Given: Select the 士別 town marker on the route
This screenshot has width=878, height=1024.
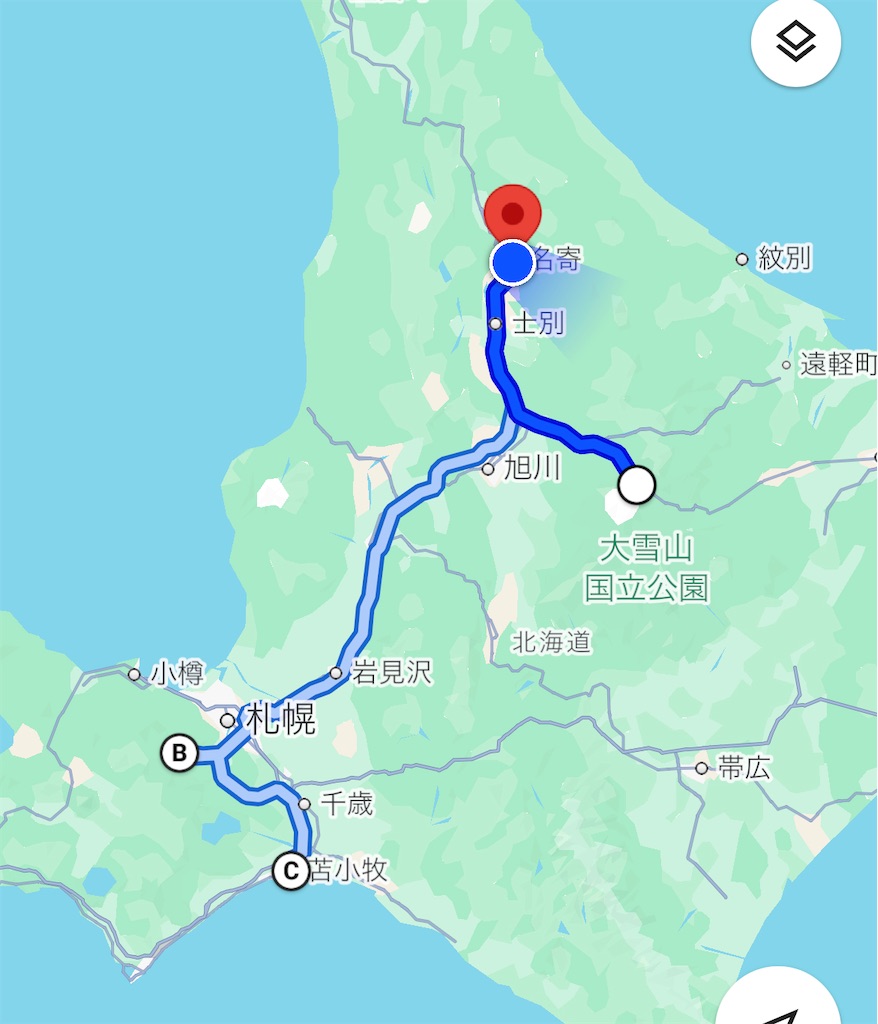Looking at the screenshot, I should pos(495,323).
